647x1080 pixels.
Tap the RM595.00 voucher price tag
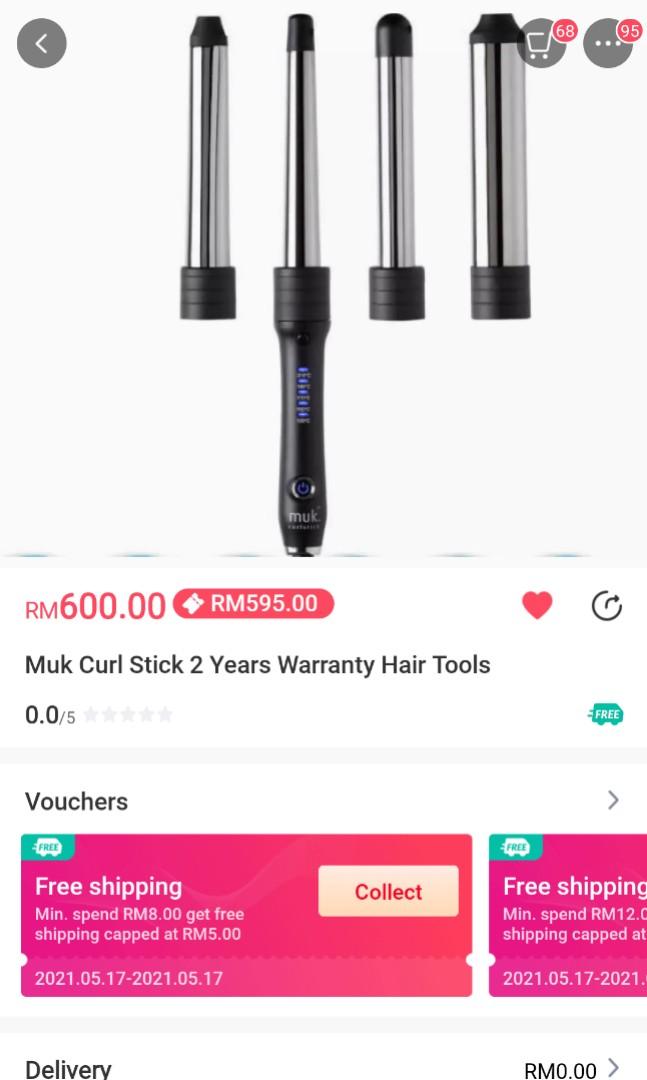click(x=253, y=604)
